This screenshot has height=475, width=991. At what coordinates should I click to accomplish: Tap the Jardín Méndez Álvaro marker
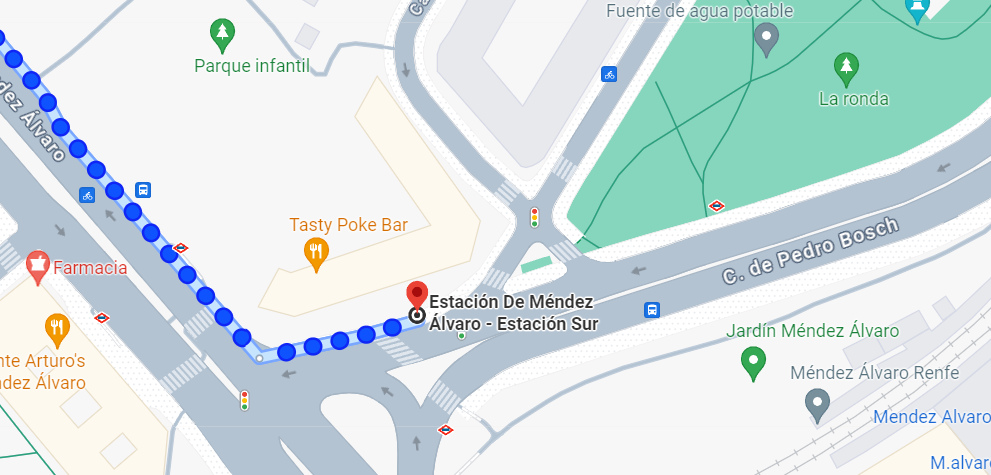coord(753,361)
